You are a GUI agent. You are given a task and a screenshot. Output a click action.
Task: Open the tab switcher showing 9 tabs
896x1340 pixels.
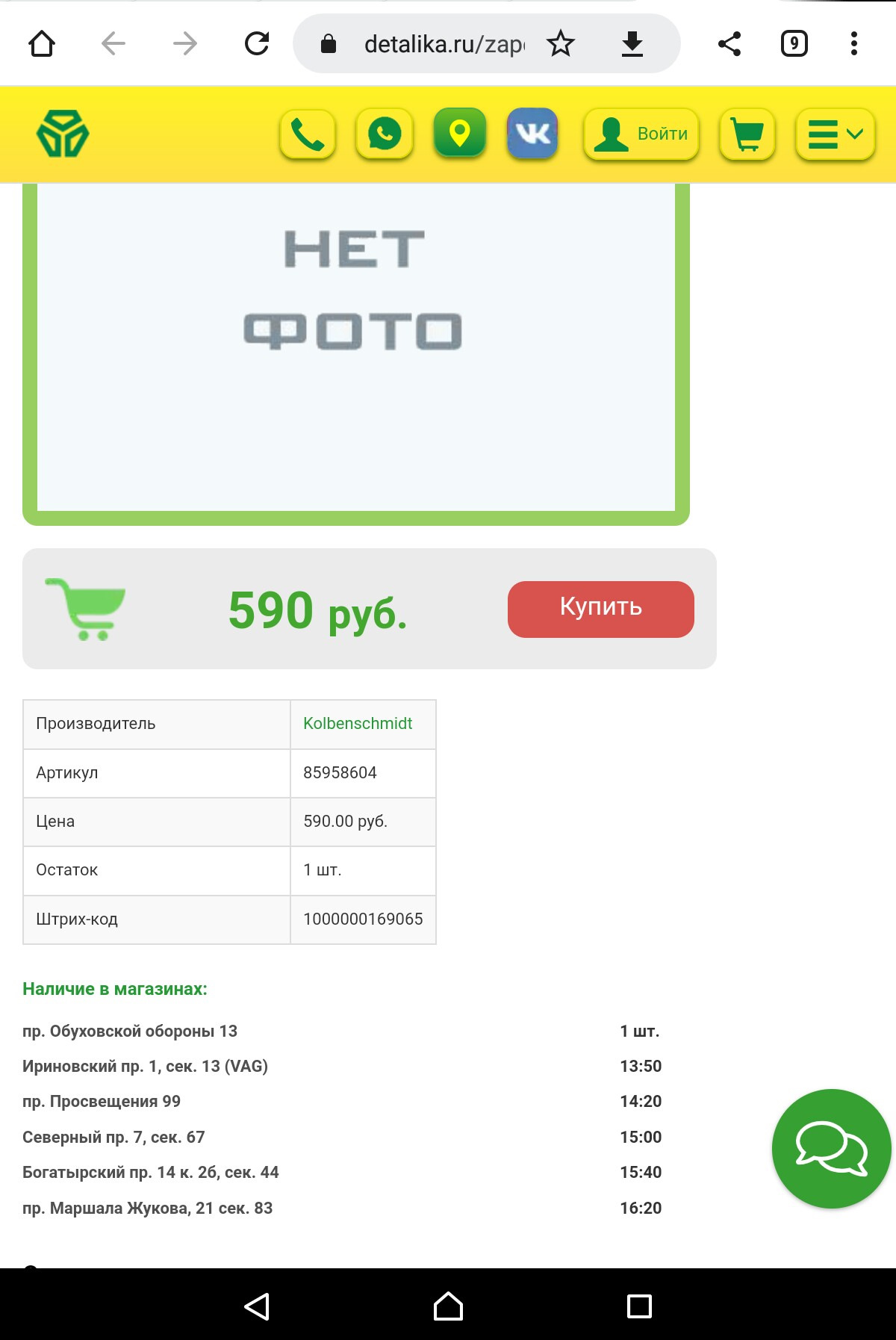point(794,44)
